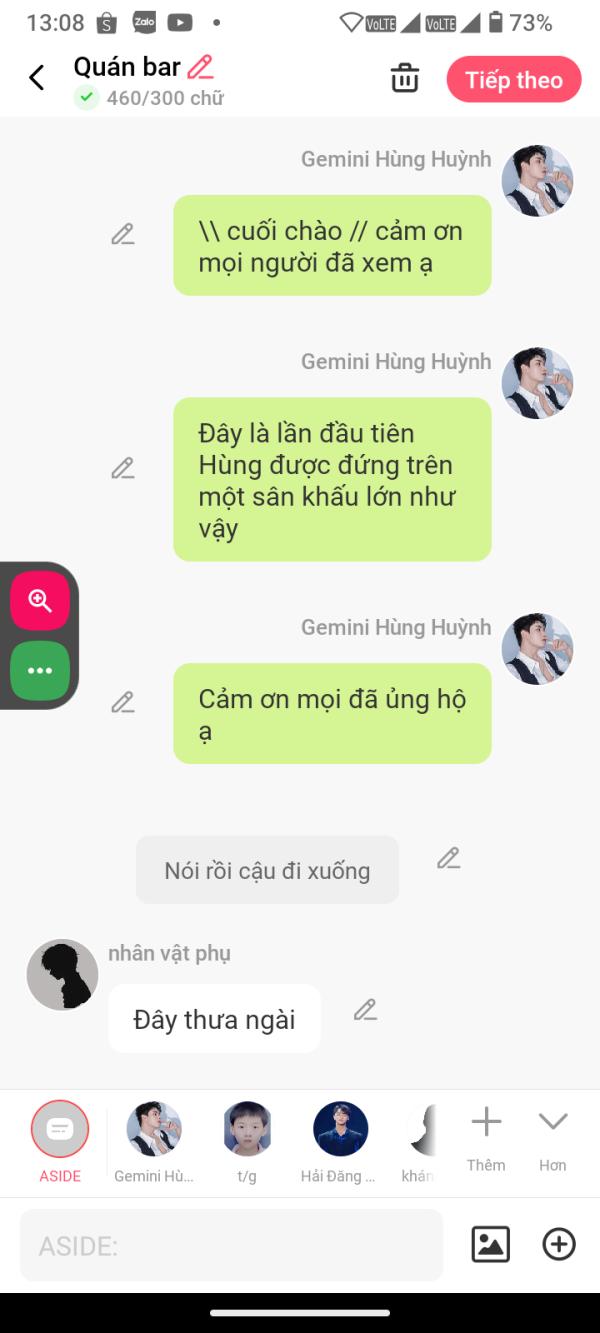Select the Gemini Hù... character
The height and width of the screenshot is (1333, 600).
pyautogui.click(x=154, y=1142)
